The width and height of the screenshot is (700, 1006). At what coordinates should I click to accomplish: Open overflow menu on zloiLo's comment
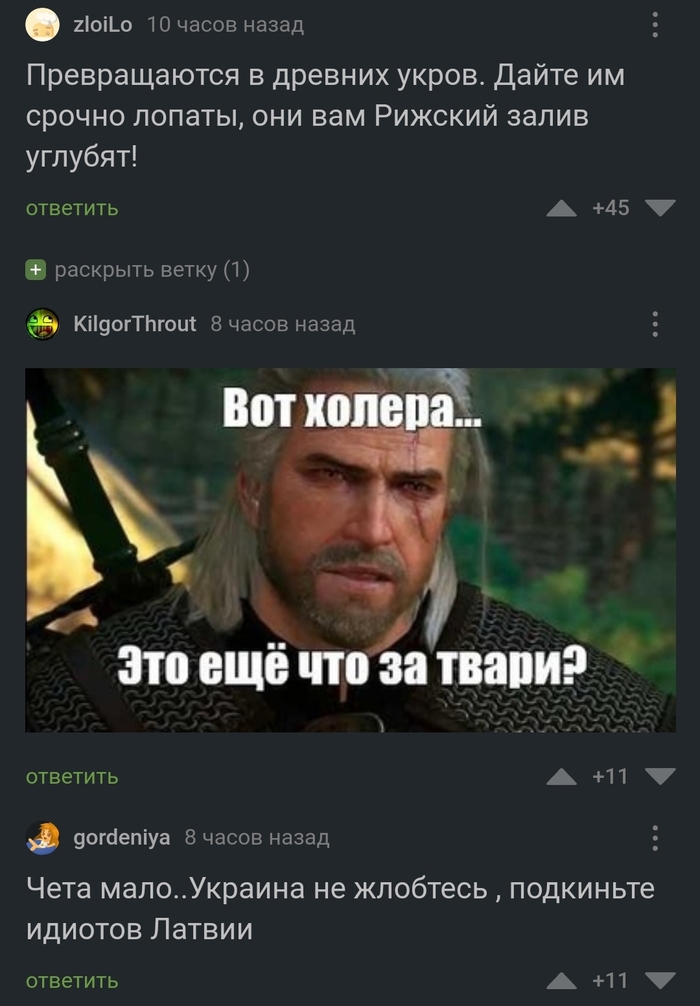[655, 25]
